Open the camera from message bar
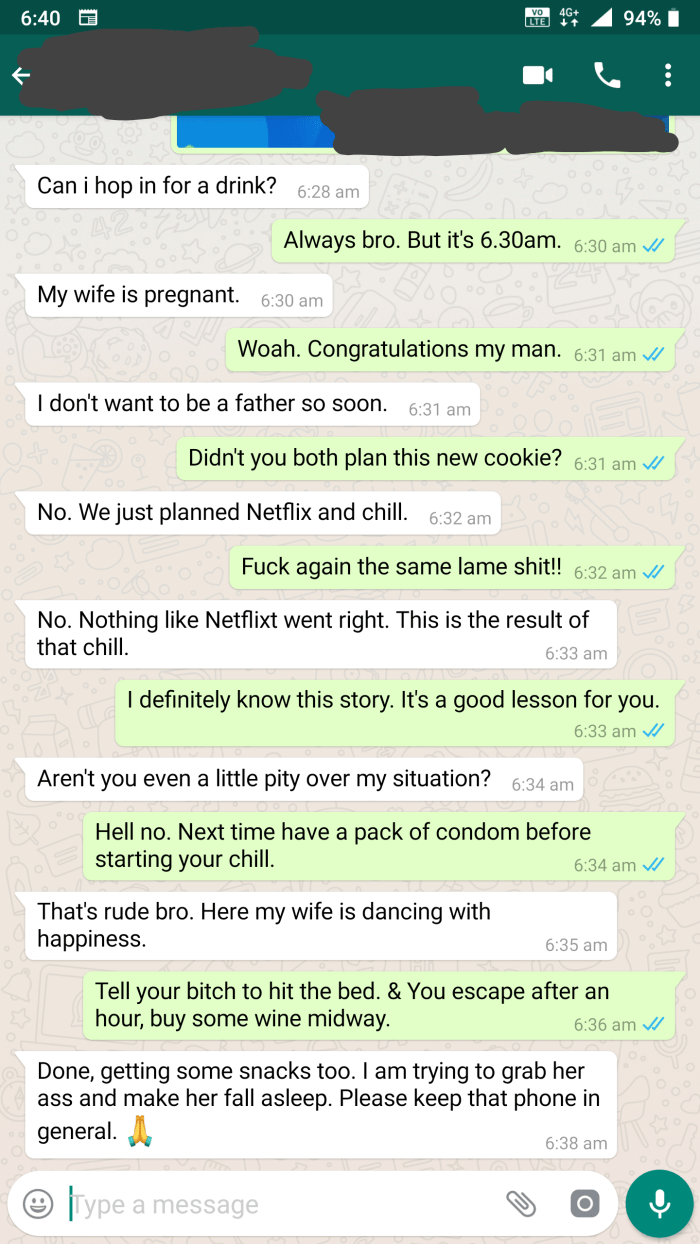 585,1204
